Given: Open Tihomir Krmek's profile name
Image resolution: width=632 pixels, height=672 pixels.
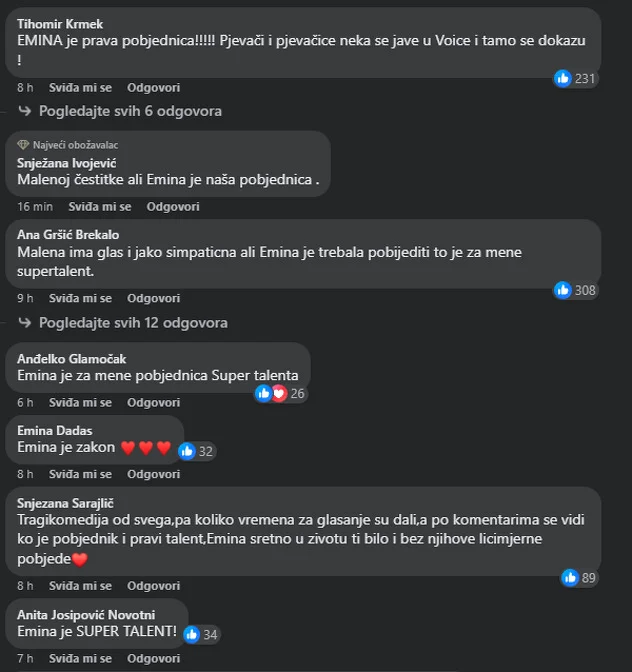Looking at the screenshot, I should tap(60, 23).
